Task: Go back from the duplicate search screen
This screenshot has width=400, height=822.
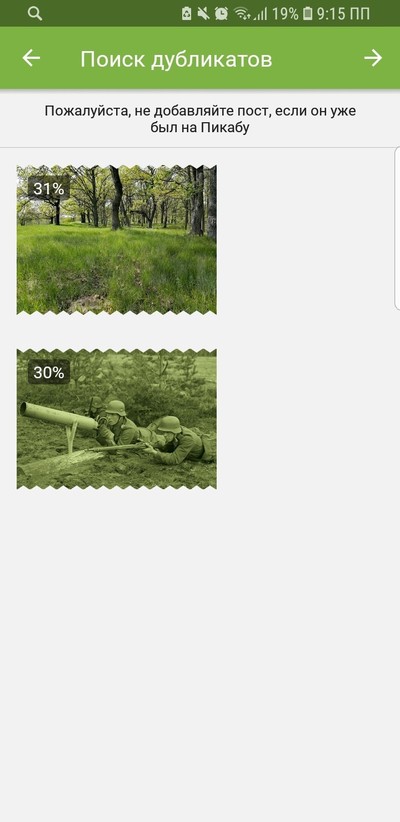Action: pyautogui.click(x=31, y=58)
